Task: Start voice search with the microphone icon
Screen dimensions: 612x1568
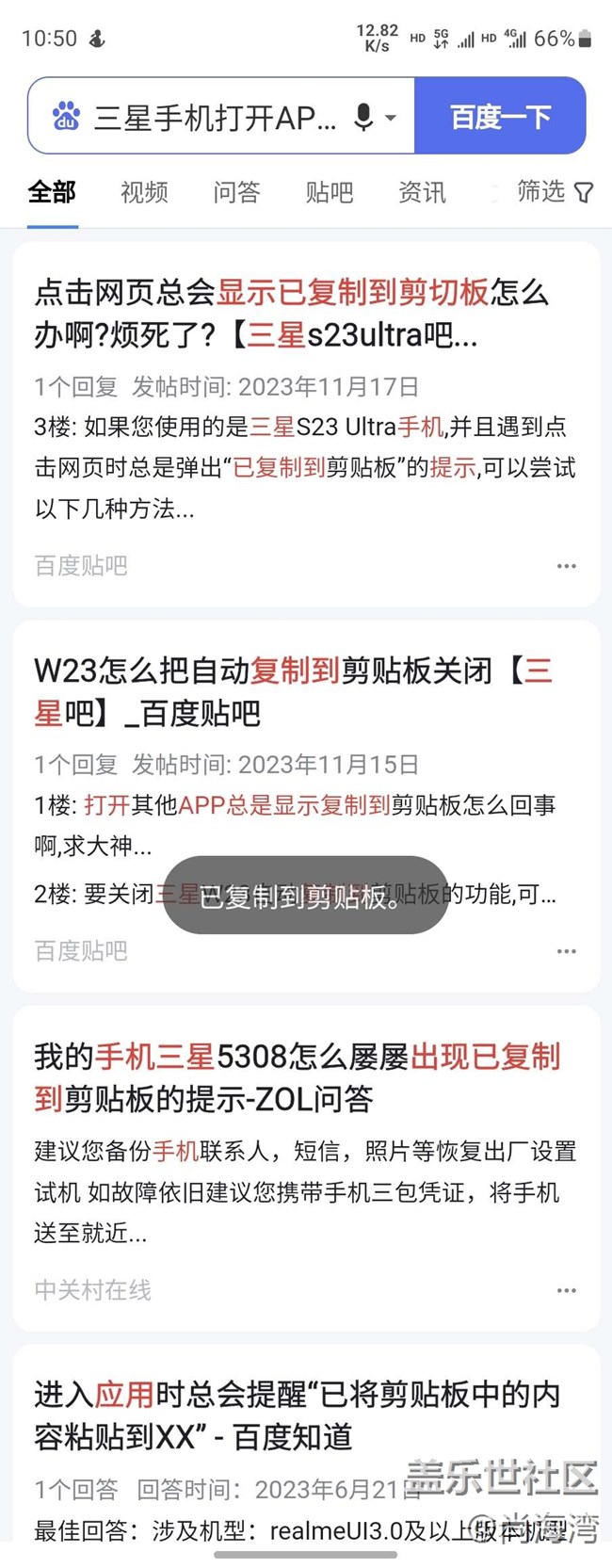Action: (363, 117)
